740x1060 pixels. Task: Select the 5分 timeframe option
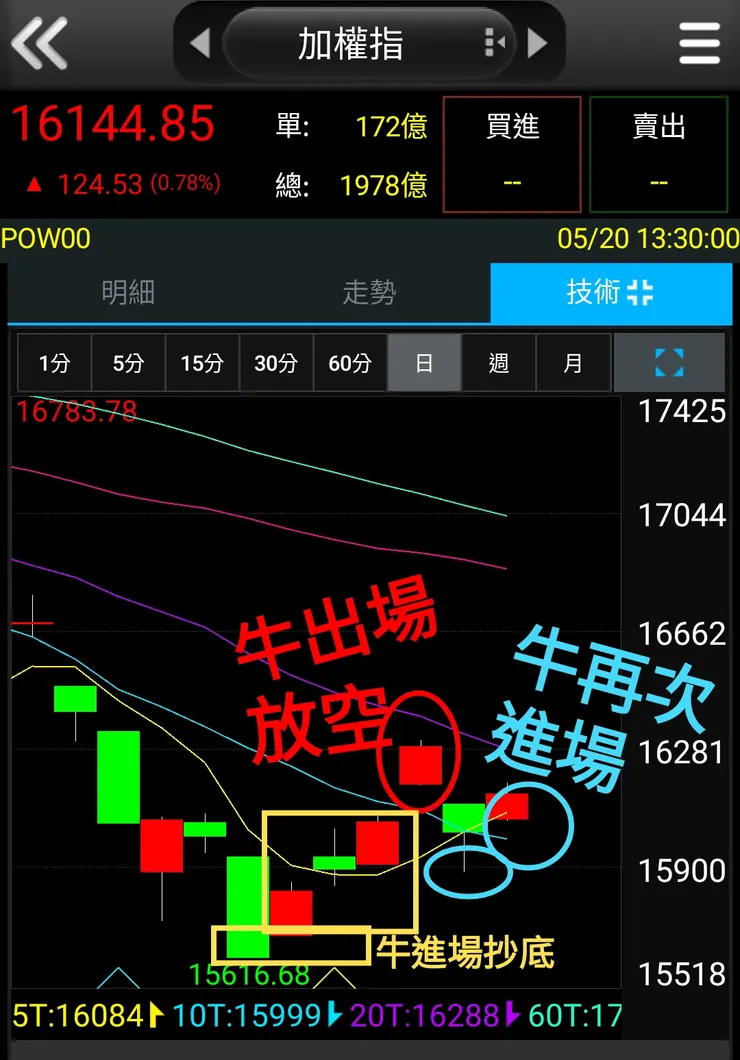click(128, 363)
